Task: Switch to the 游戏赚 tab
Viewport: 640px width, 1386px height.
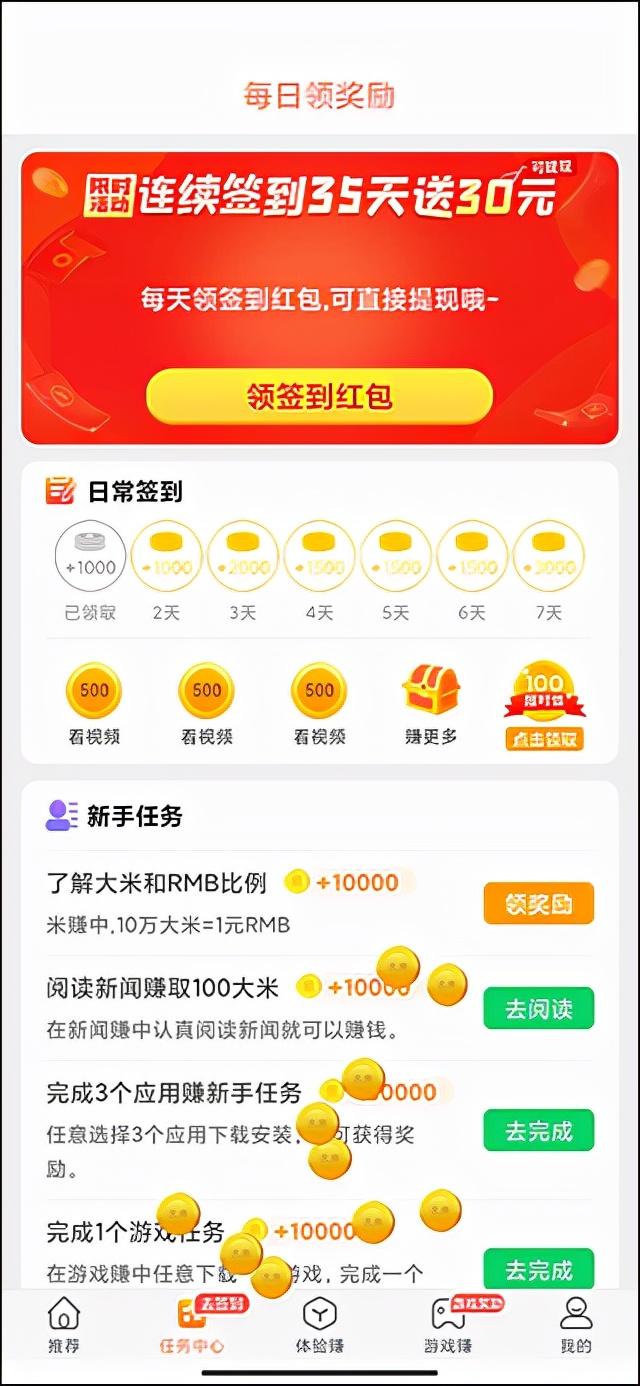Action: (448, 1324)
